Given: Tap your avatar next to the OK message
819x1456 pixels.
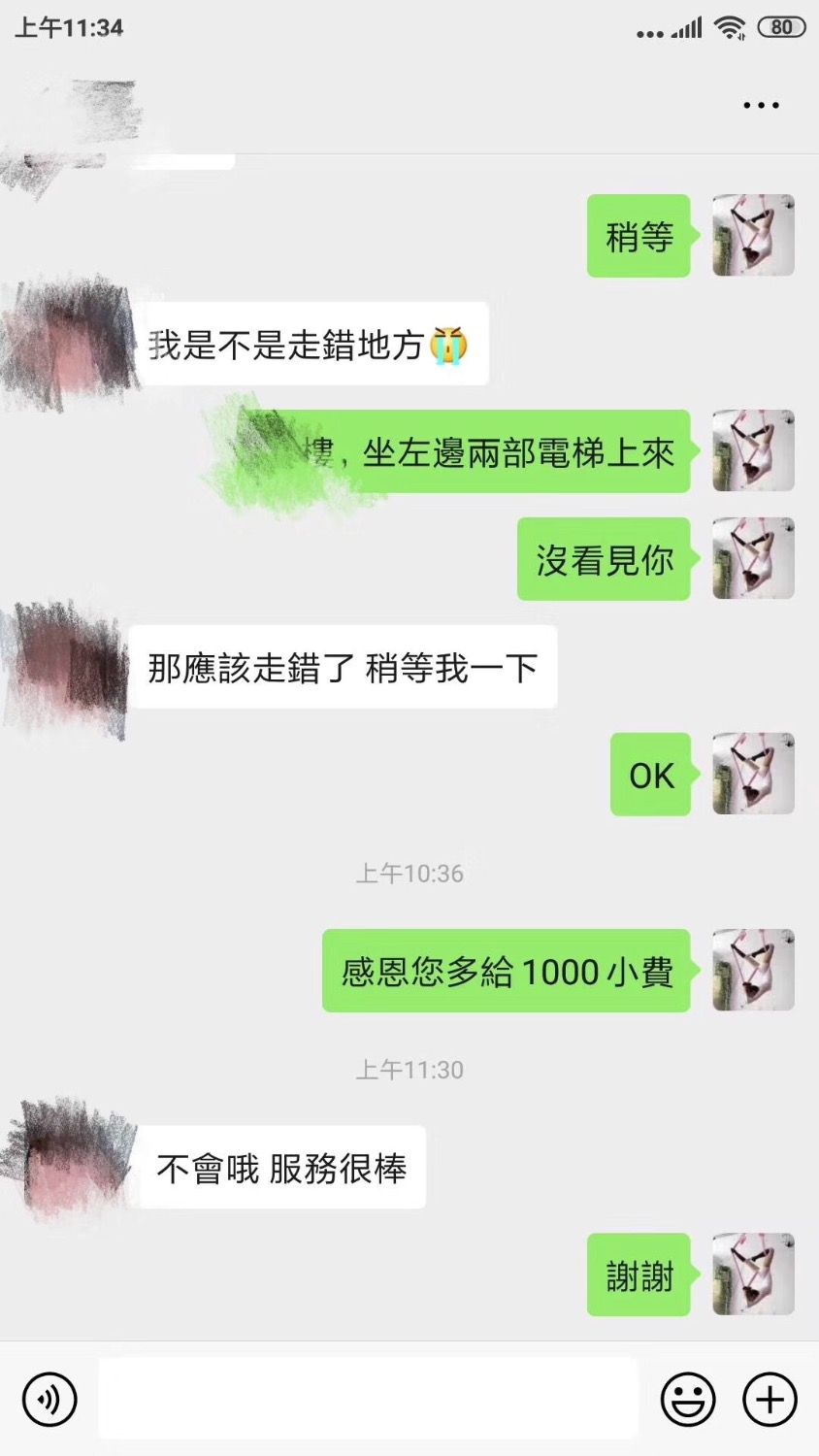Looking at the screenshot, I should [754, 775].
